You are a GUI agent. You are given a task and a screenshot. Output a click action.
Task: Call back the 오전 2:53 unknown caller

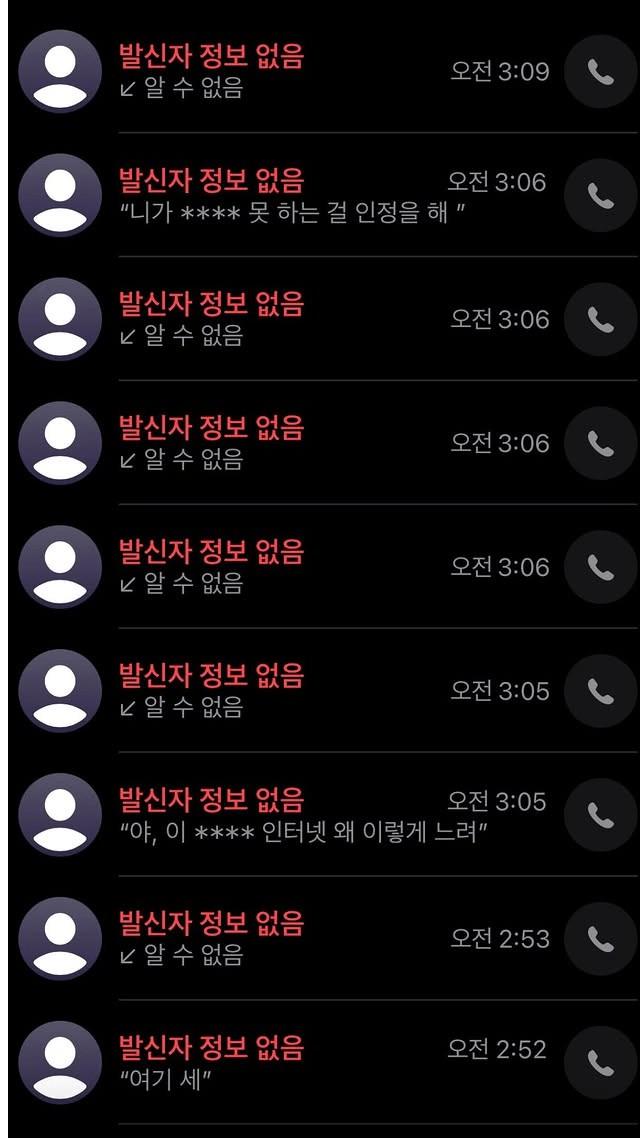click(600, 939)
